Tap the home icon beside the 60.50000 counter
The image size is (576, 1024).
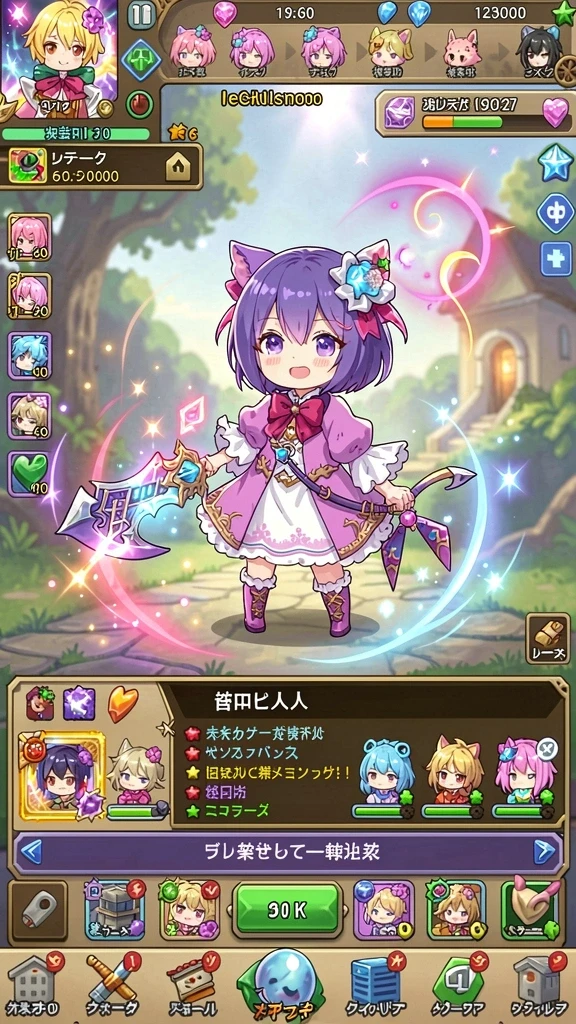coord(178,168)
